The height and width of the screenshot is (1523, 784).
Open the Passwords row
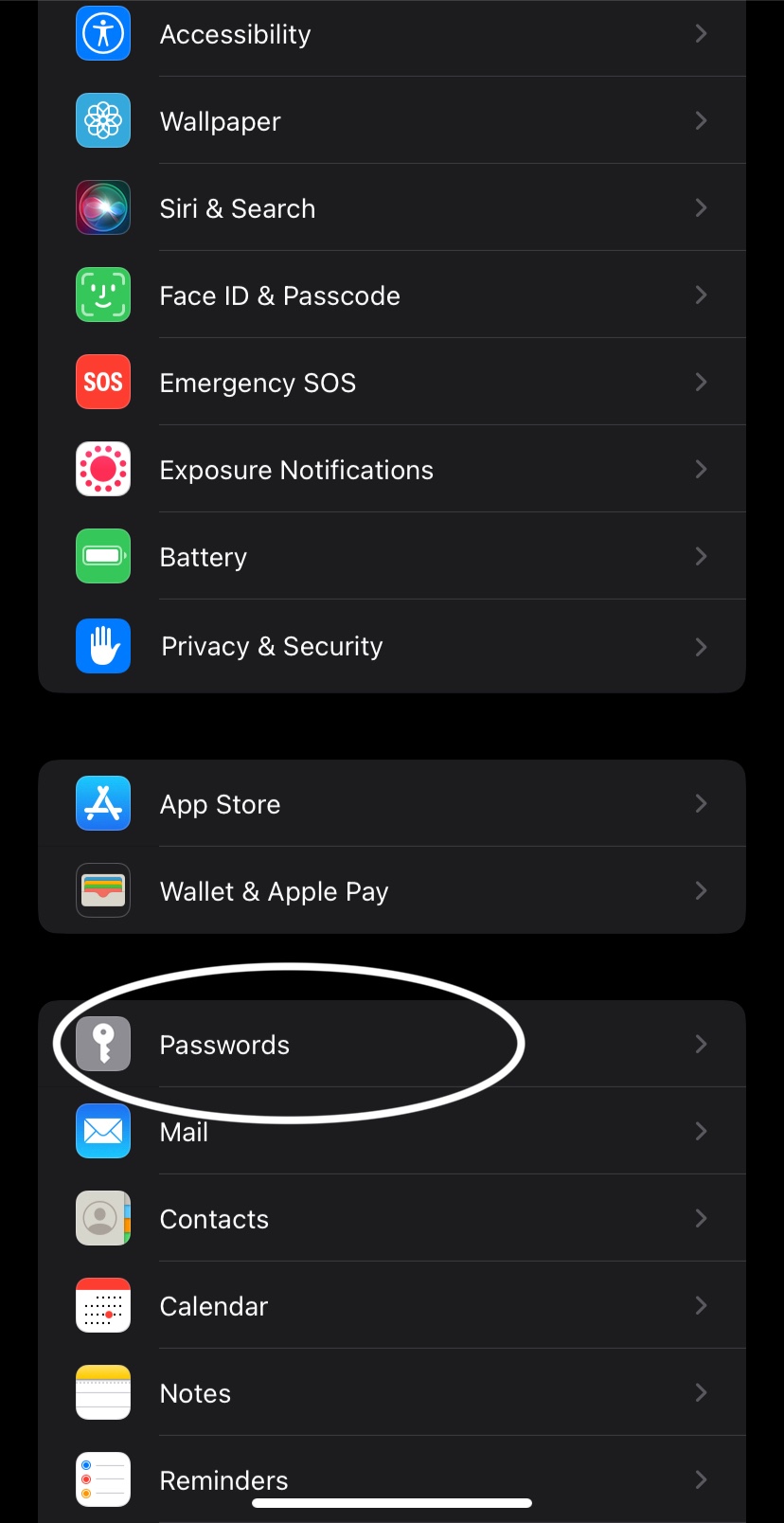[x=392, y=1044]
